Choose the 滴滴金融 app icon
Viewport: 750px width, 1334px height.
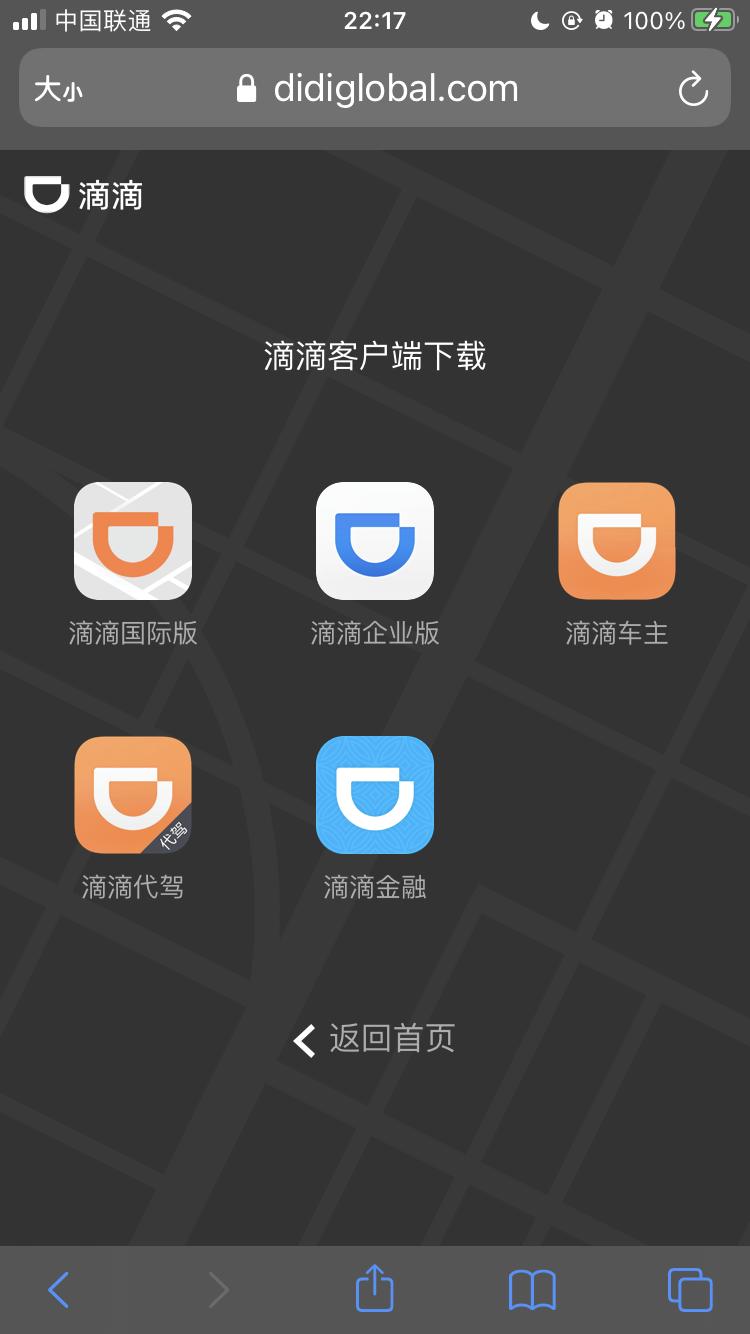(375, 795)
